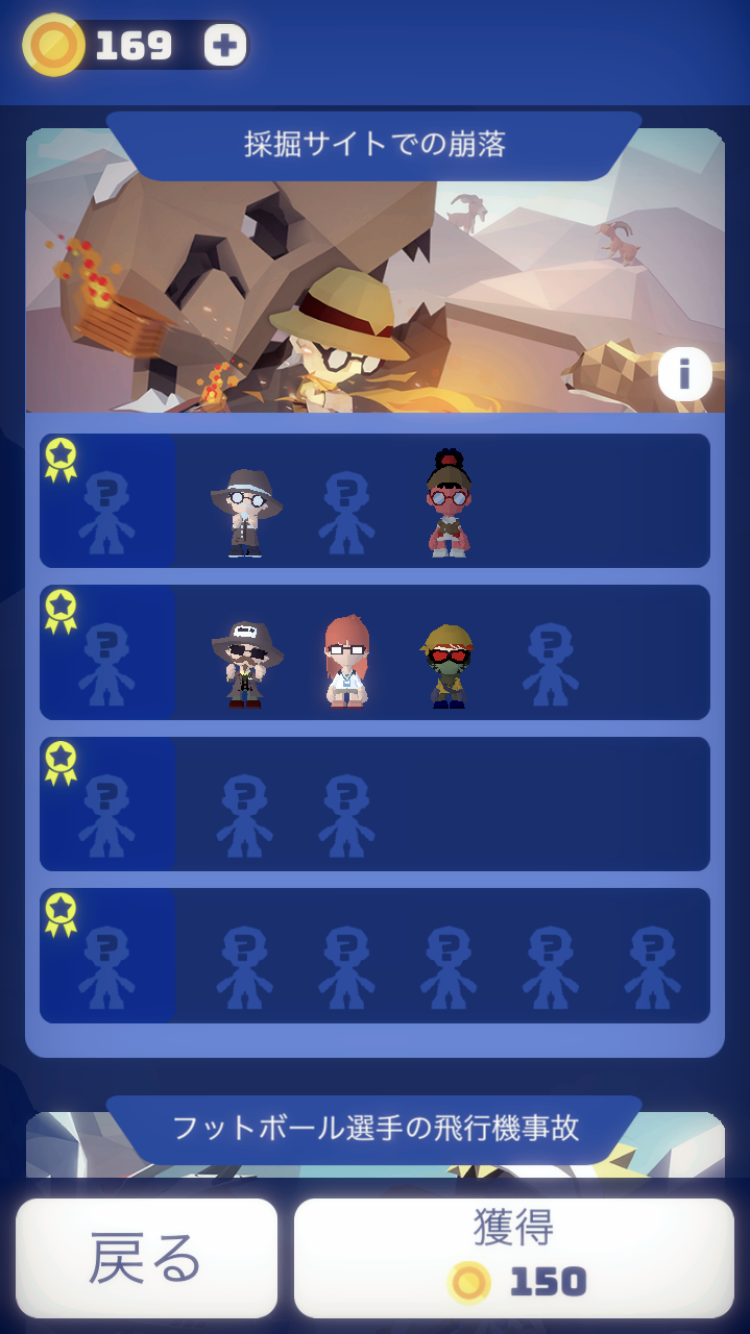Tap 獲得 to buy for 150 coins
750x1334 pixels.
514,1258
